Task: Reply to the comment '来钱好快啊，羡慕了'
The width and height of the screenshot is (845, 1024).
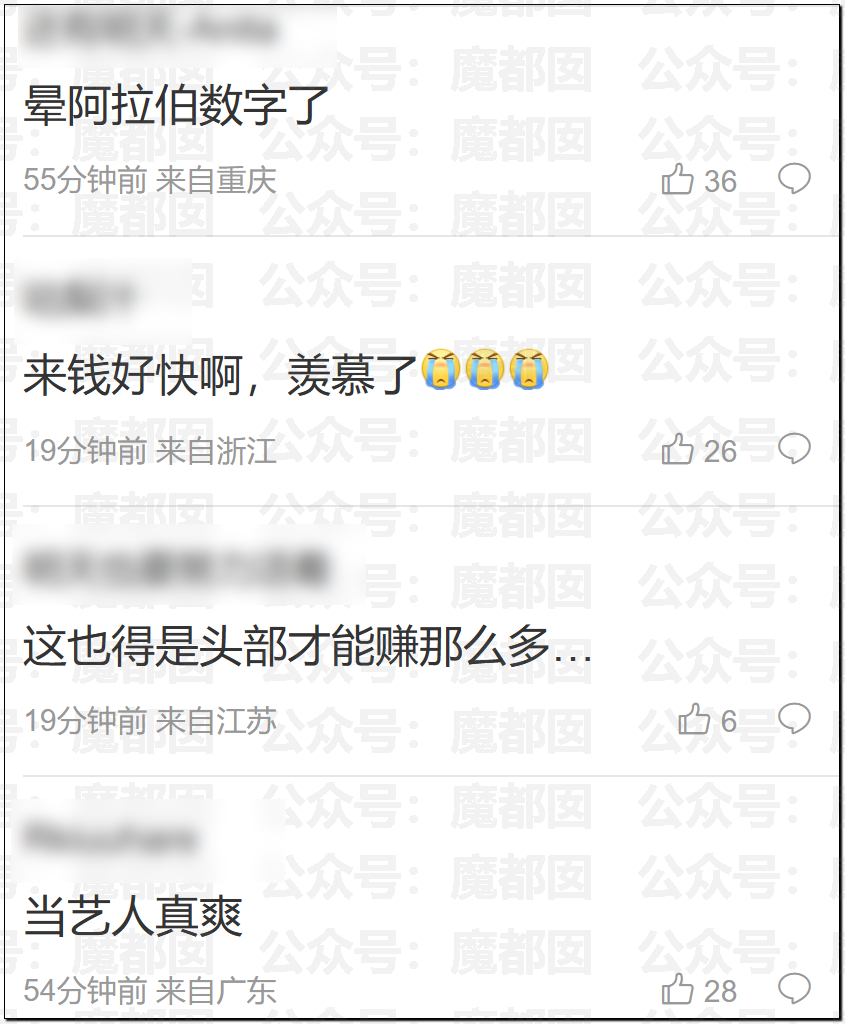Action: click(794, 449)
